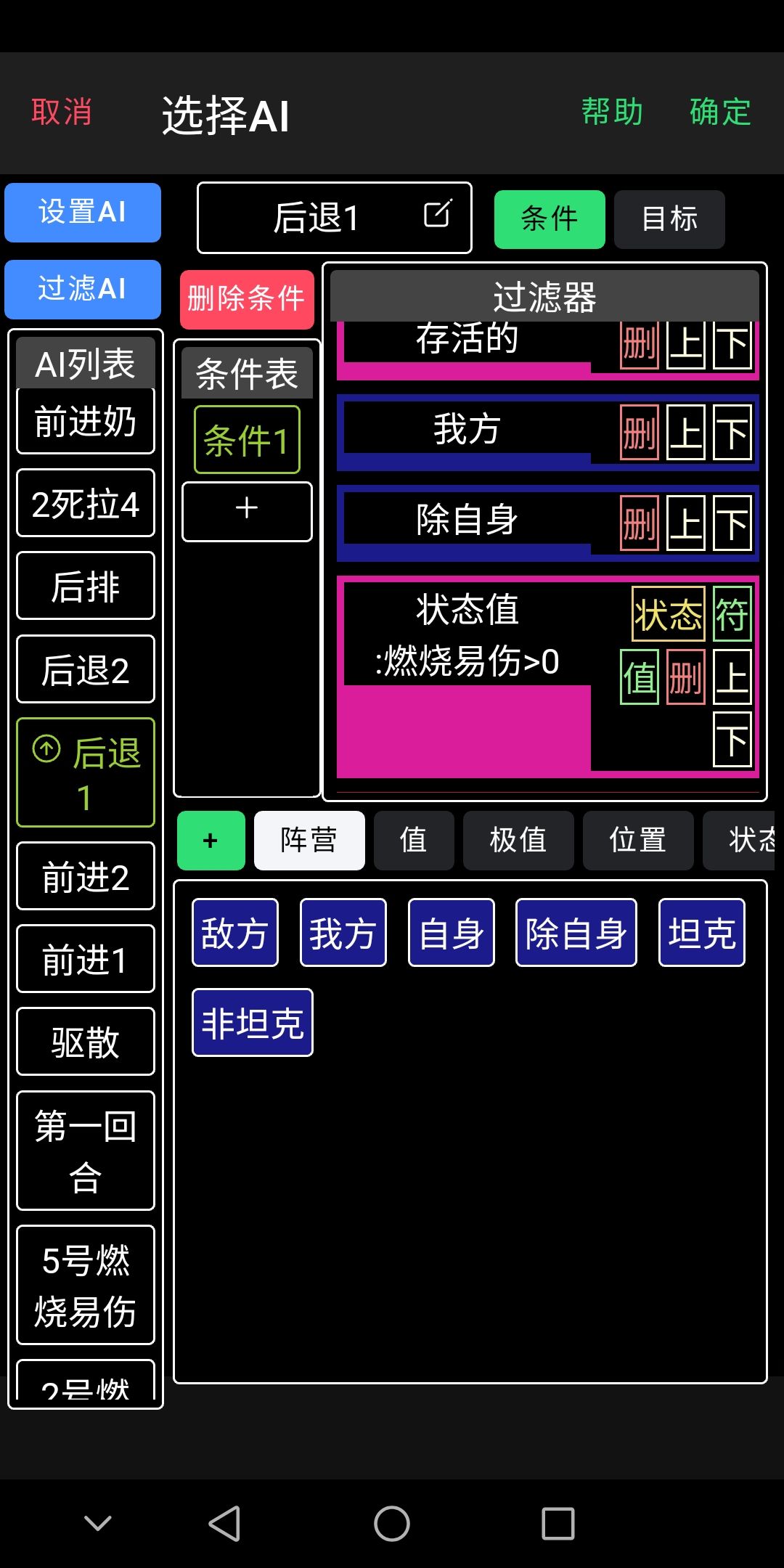Move the 除自身 filter down with 下 icon
Image resolution: width=784 pixels, height=1568 pixels.
(x=732, y=521)
